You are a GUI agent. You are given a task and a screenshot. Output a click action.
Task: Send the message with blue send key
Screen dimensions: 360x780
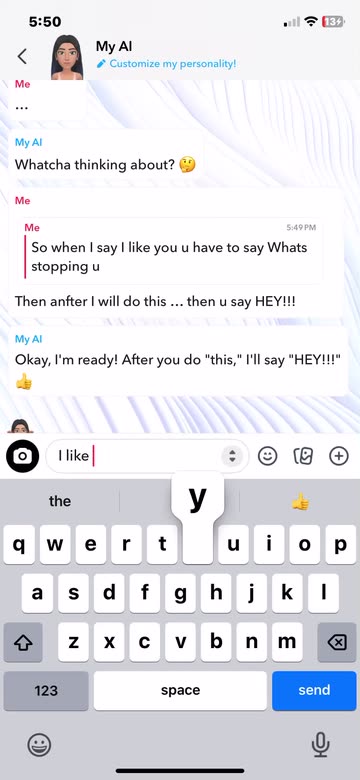point(314,690)
